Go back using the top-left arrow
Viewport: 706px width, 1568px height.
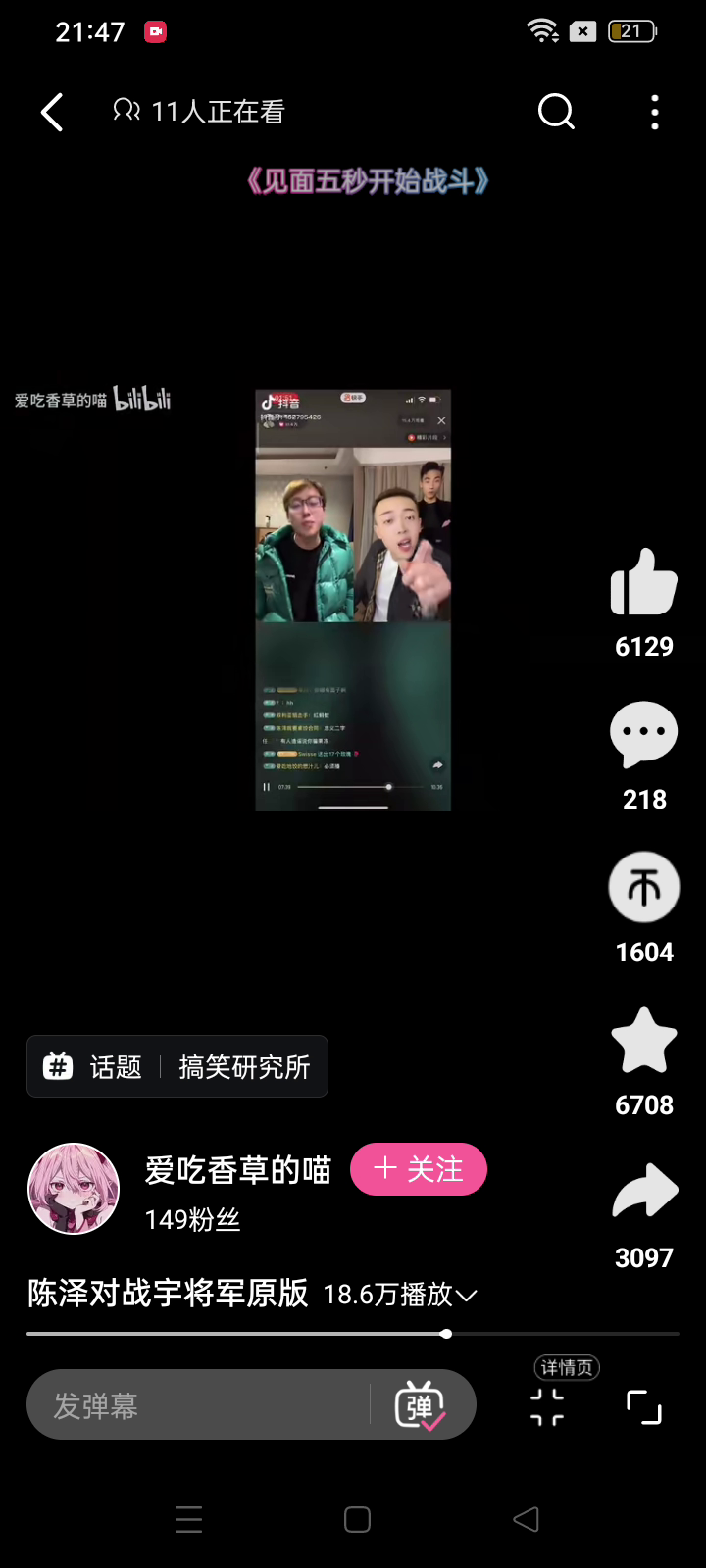pos(53,113)
